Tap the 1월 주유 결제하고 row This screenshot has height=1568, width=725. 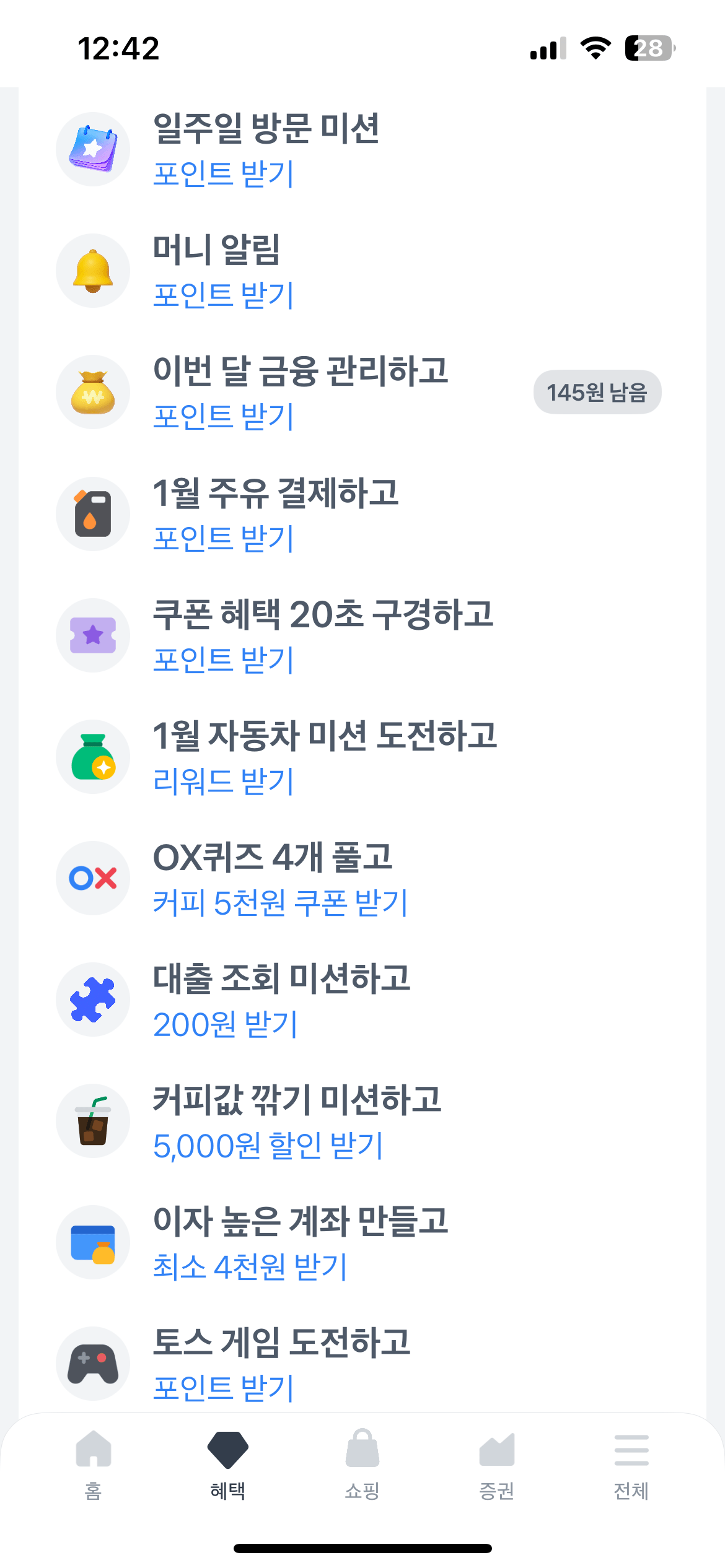[x=276, y=514]
